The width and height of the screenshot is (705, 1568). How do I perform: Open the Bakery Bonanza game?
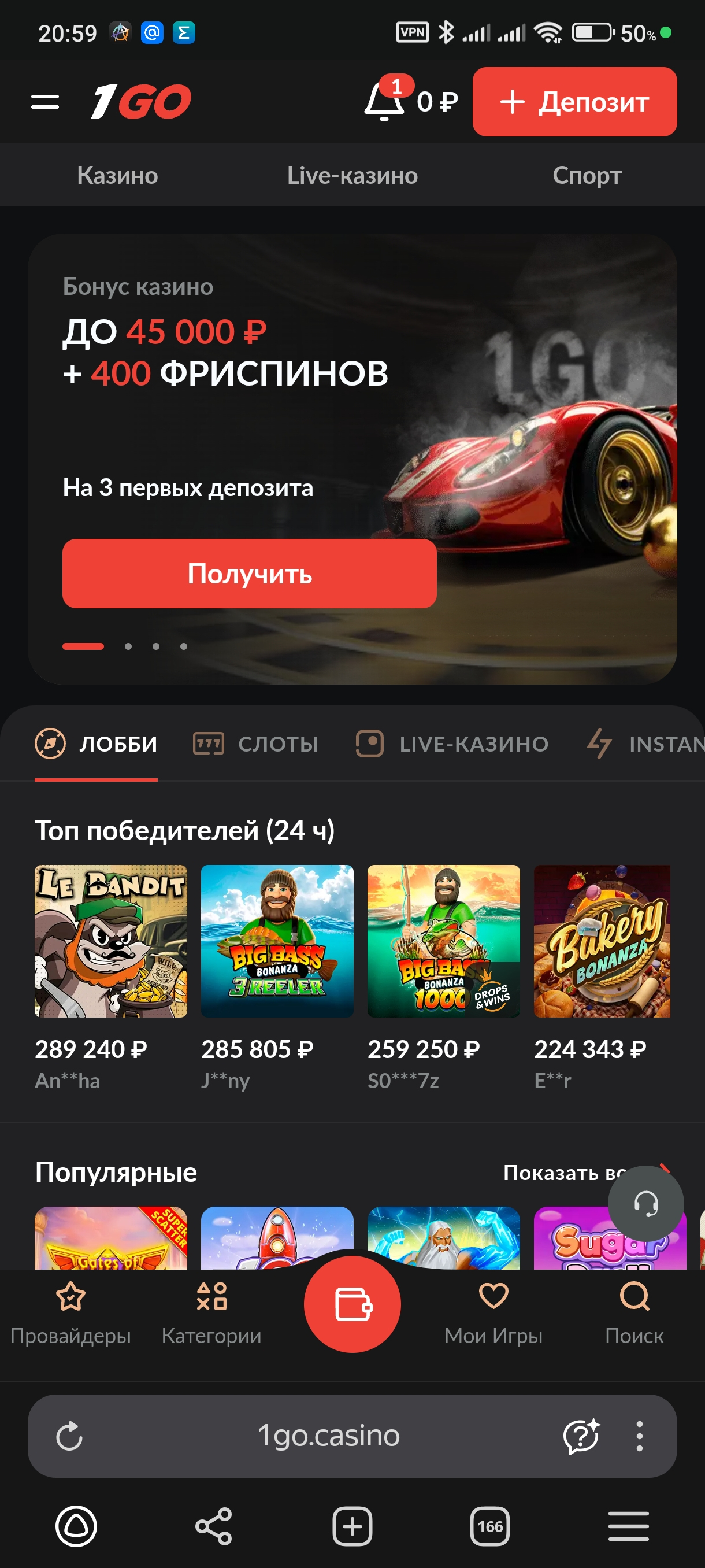click(602, 941)
